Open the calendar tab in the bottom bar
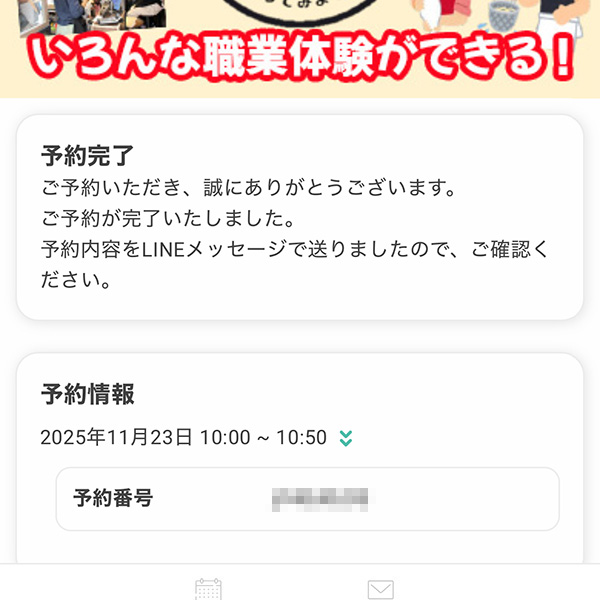The width and height of the screenshot is (600, 600). tap(208, 589)
